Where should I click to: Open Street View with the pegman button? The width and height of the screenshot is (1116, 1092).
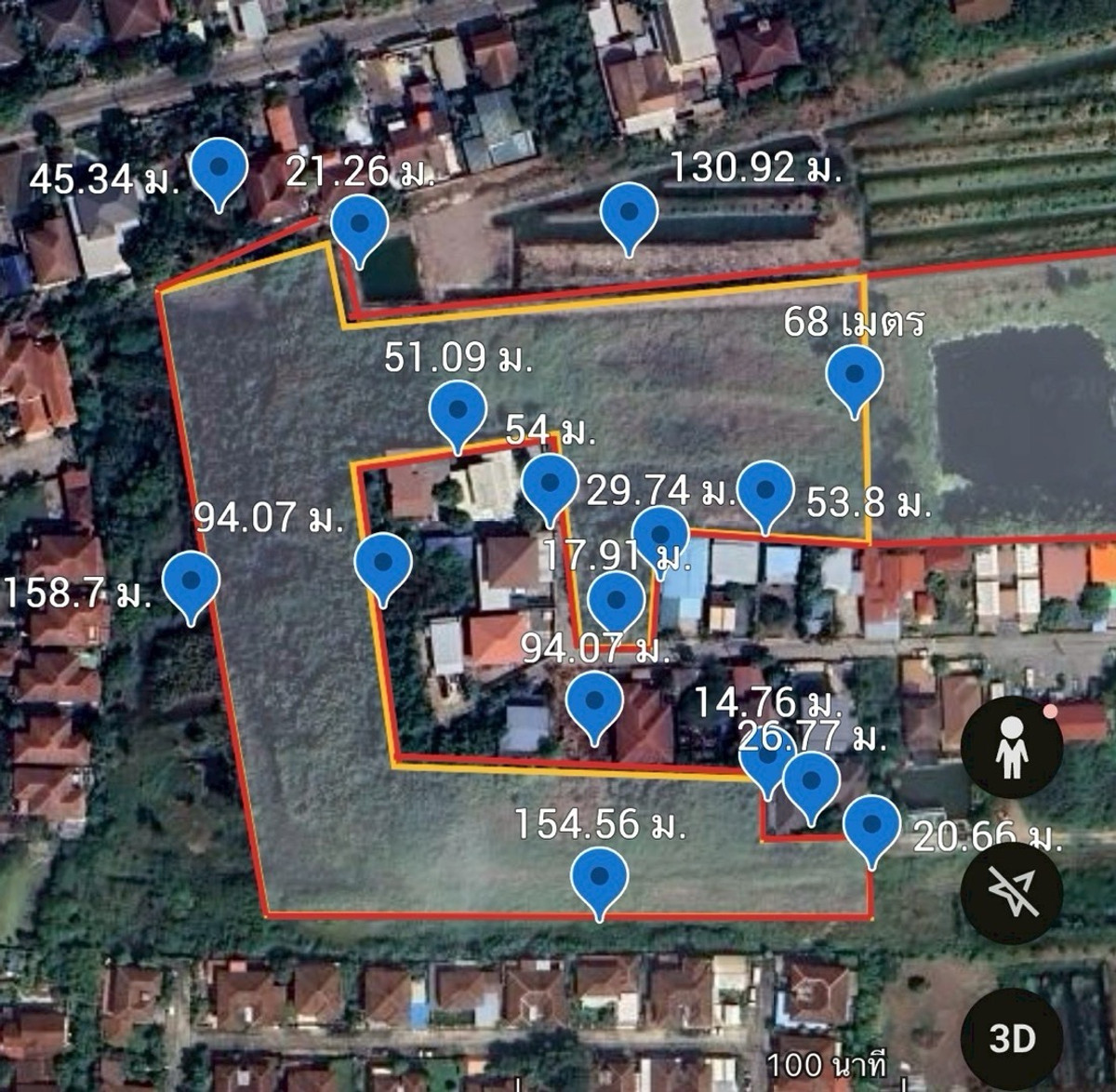tap(1011, 746)
